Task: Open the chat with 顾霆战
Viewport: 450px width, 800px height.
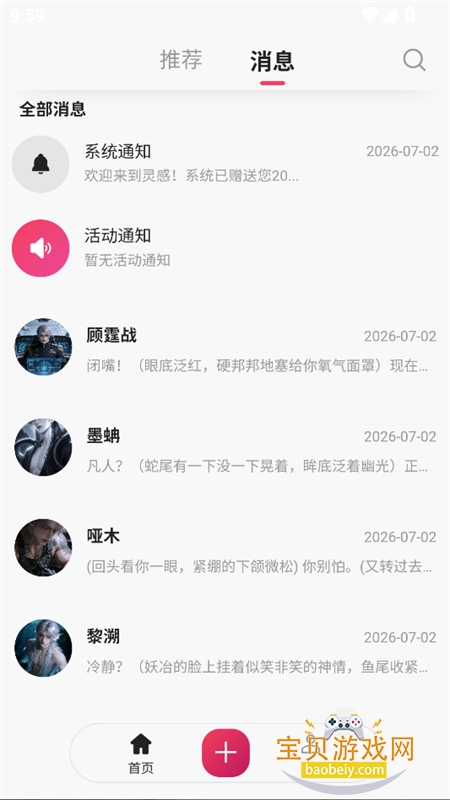Action: pyautogui.click(x=225, y=347)
